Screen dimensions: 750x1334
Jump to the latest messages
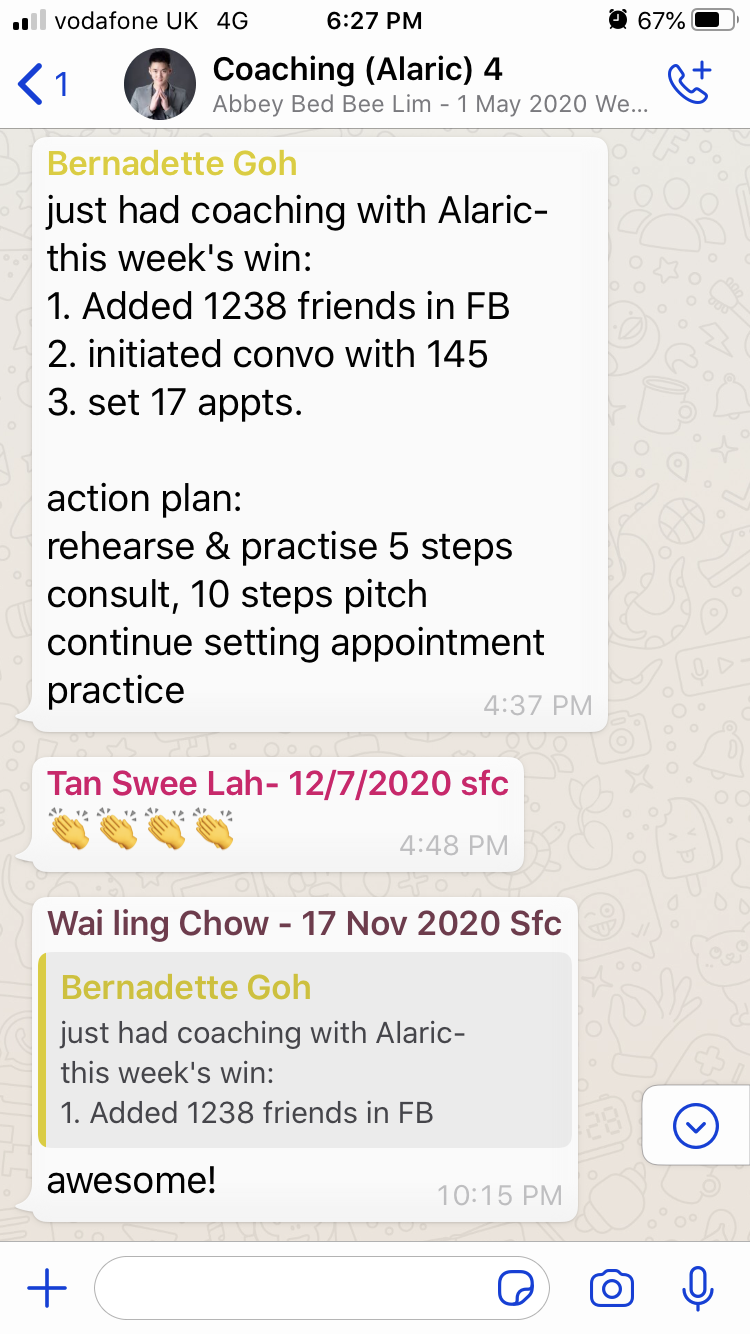tap(696, 1127)
